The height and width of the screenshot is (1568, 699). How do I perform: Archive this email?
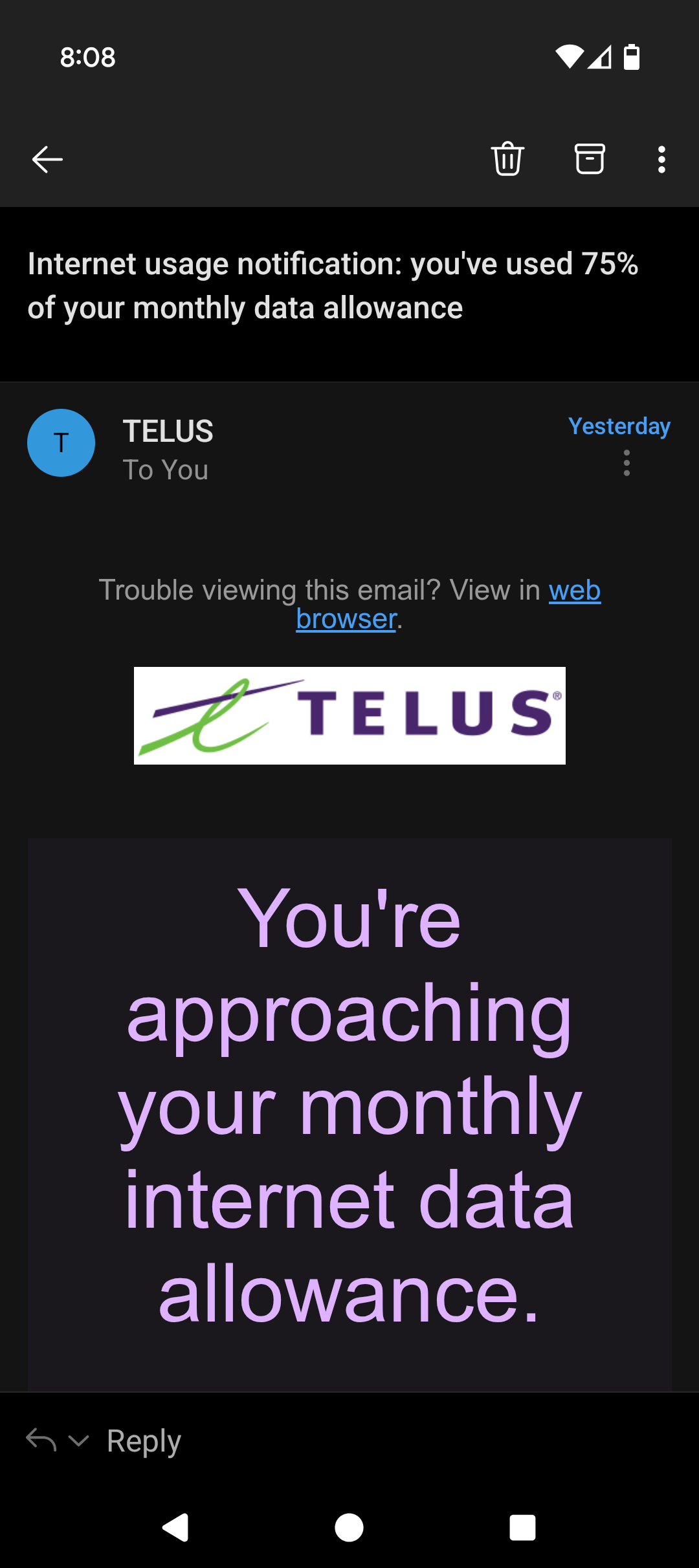(590, 159)
